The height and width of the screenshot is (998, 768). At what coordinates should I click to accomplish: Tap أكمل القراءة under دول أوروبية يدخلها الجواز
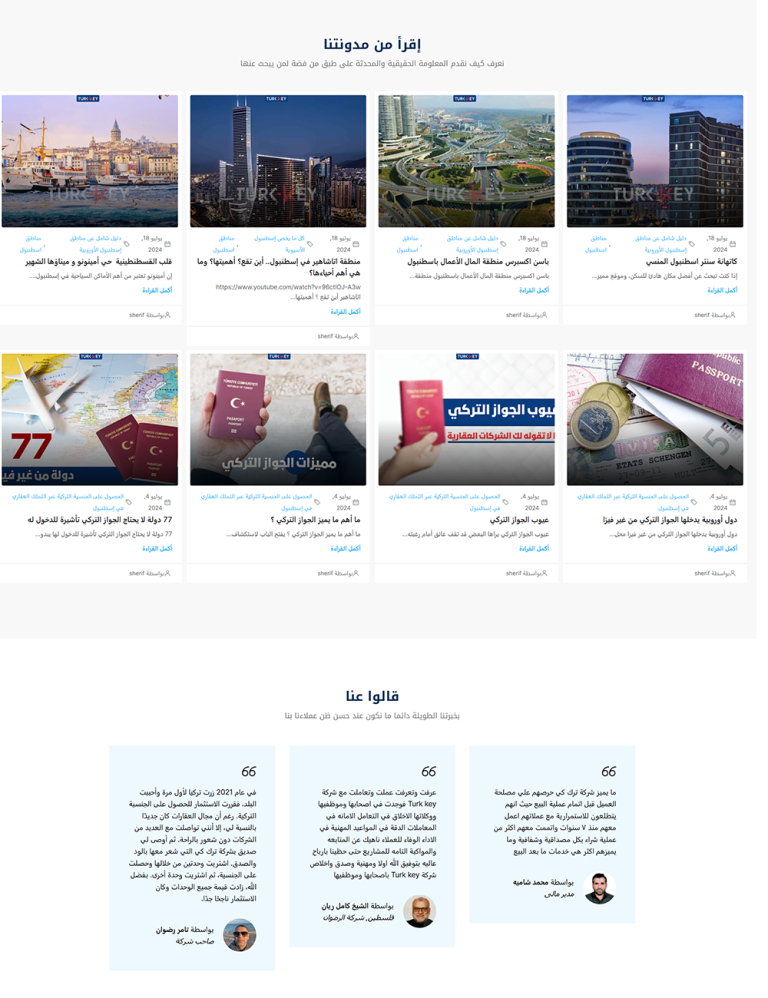point(722,548)
